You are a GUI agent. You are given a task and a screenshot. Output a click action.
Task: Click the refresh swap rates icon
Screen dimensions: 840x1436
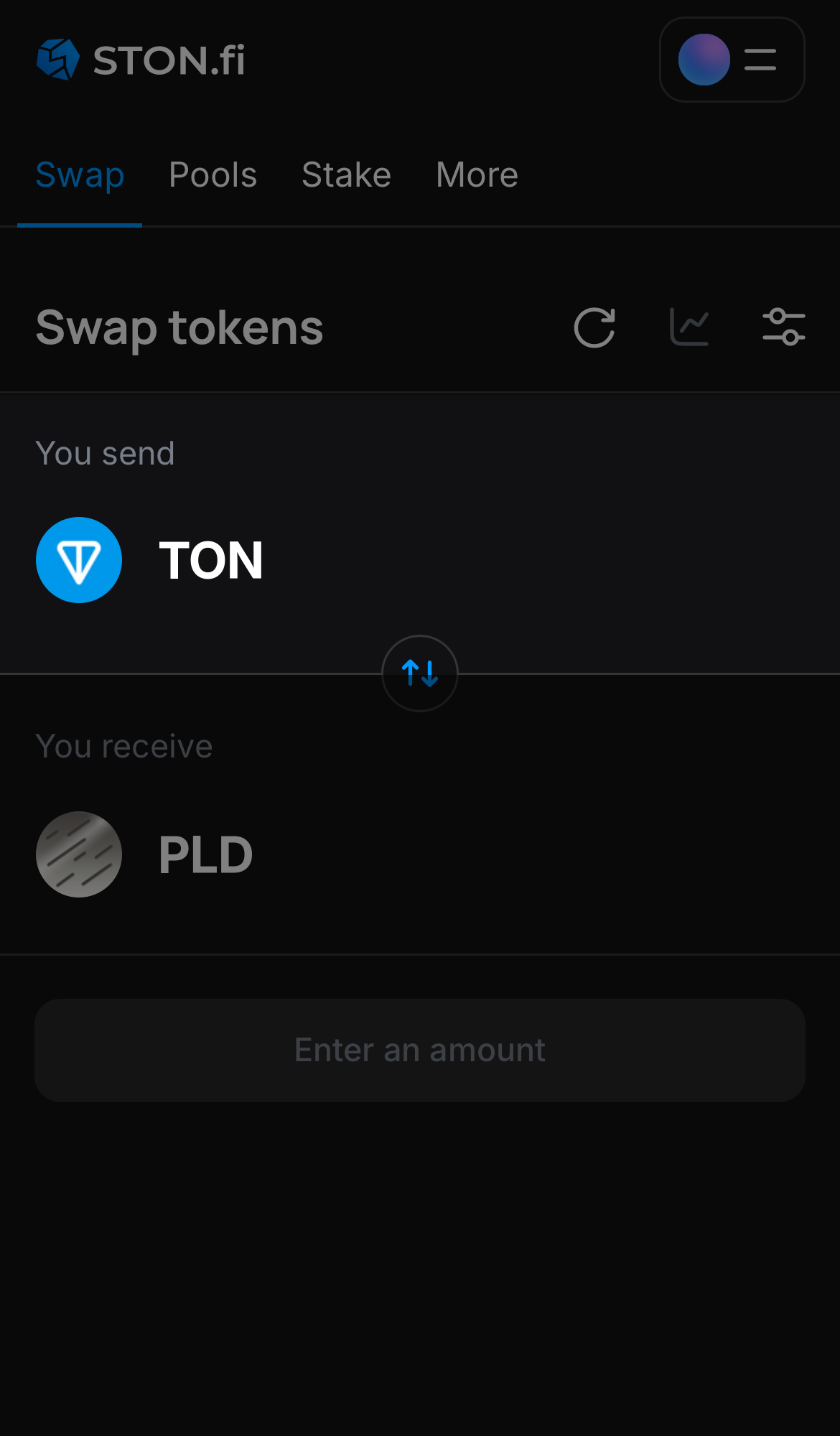tap(594, 327)
